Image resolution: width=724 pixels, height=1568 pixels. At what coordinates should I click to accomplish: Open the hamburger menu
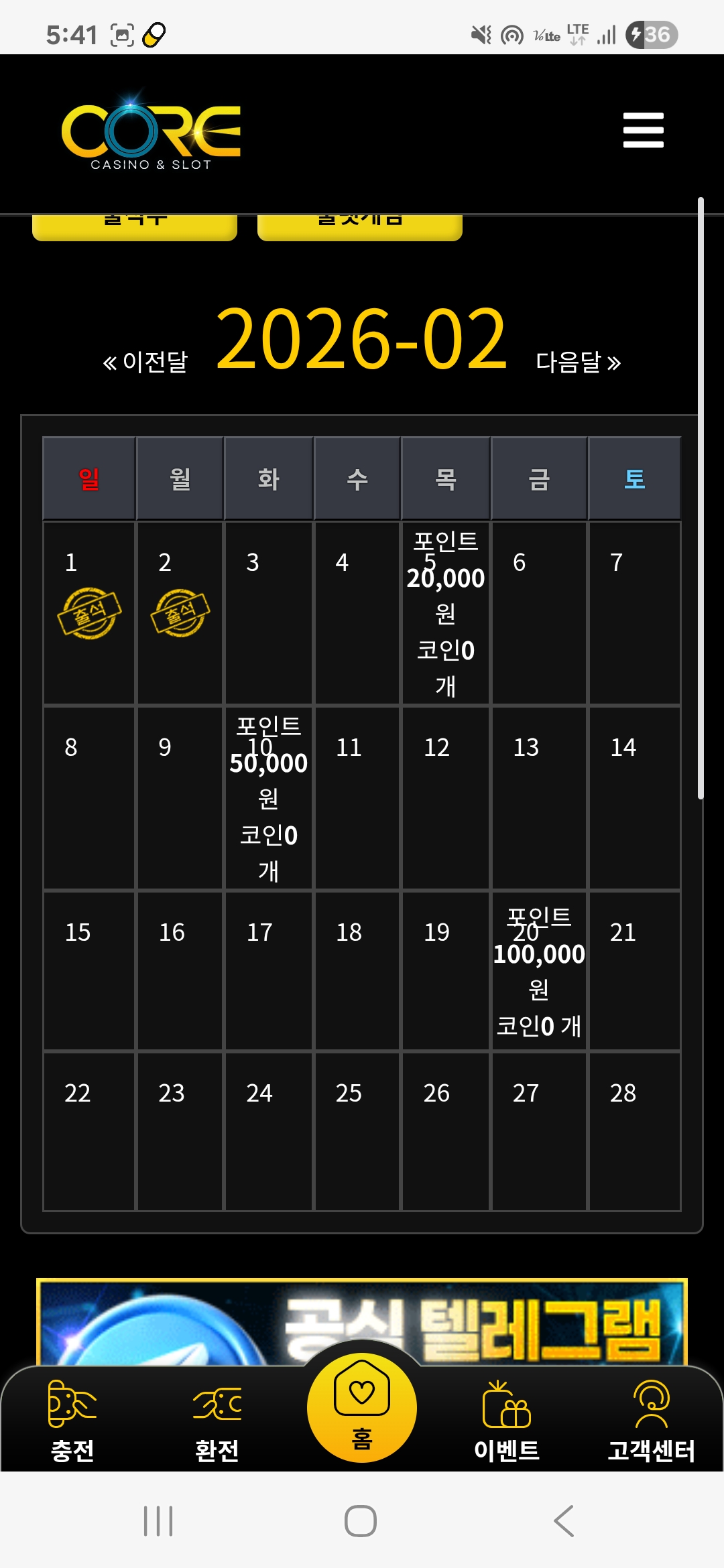pyautogui.click(x=643, y=130)
